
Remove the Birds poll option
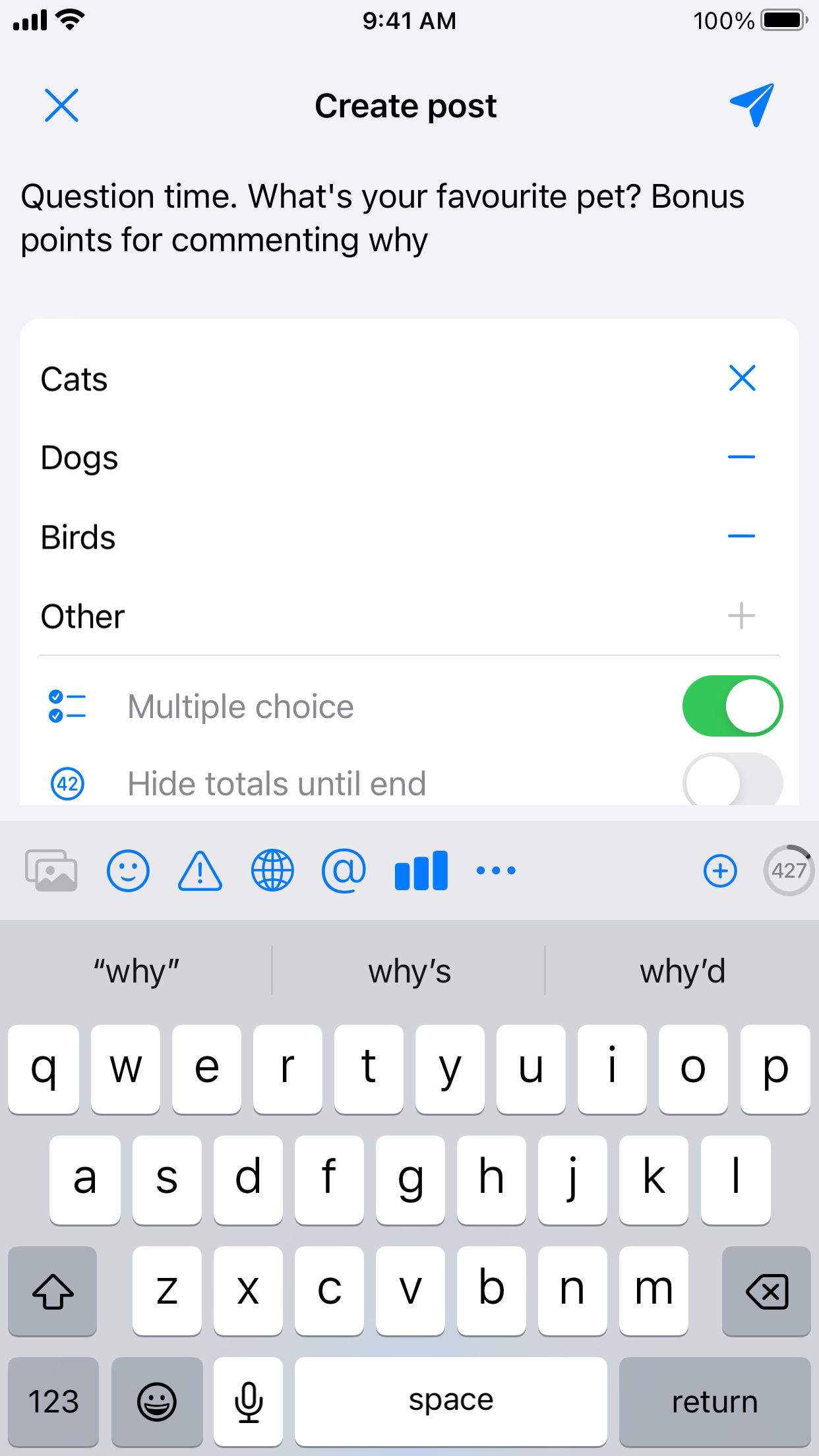741,536
